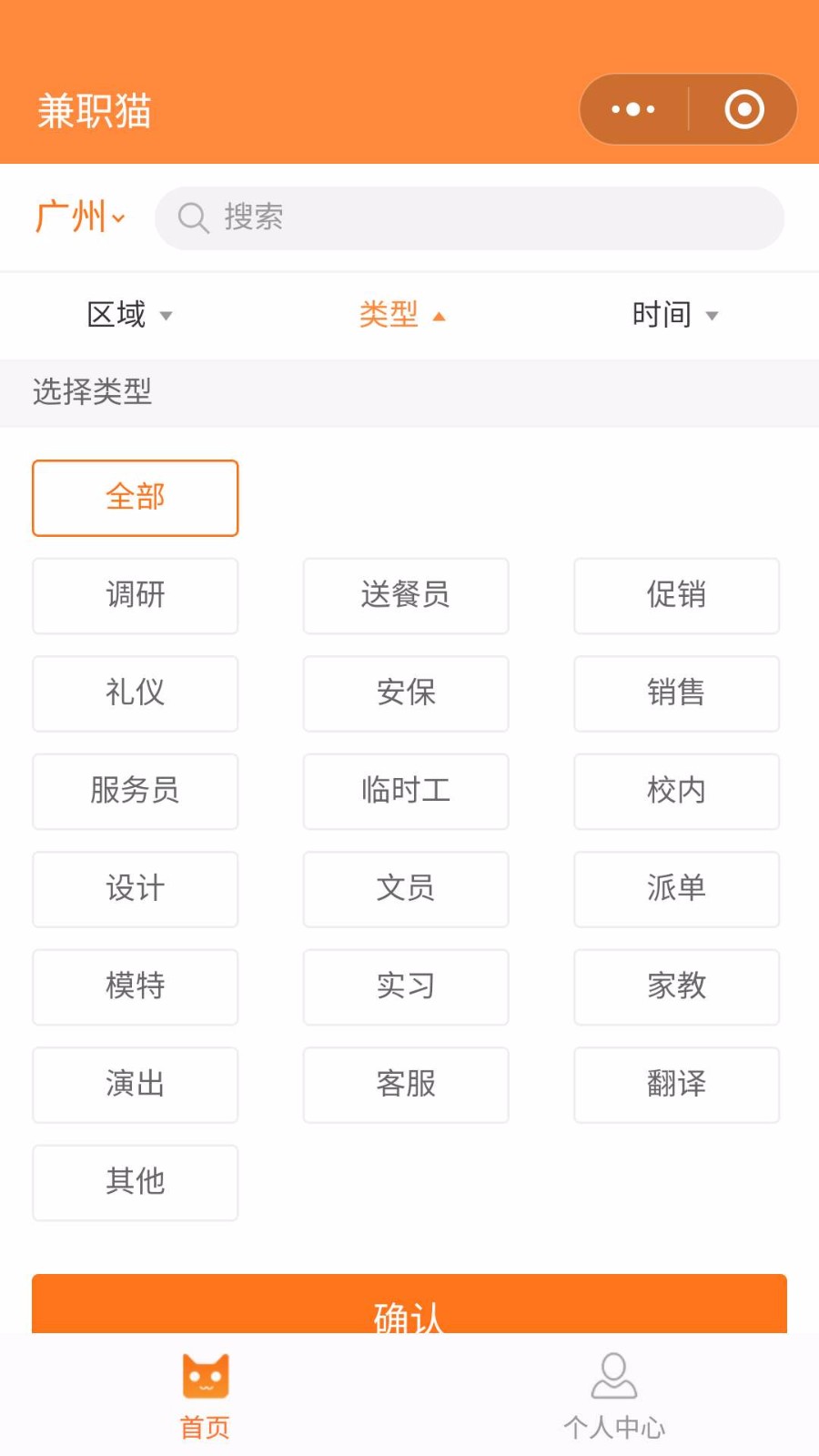
Task: Select the 全部 type chip
Action: point(136,498)
